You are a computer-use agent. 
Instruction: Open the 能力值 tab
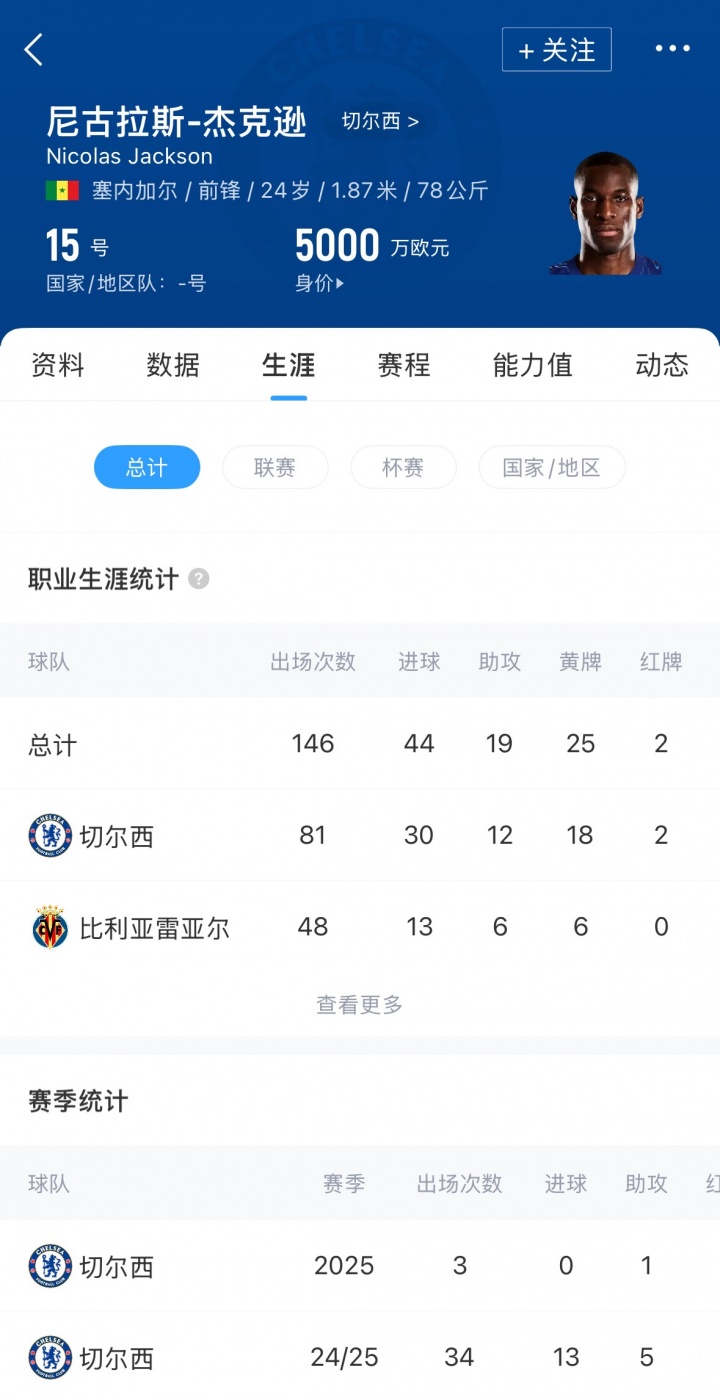(532, 365)
